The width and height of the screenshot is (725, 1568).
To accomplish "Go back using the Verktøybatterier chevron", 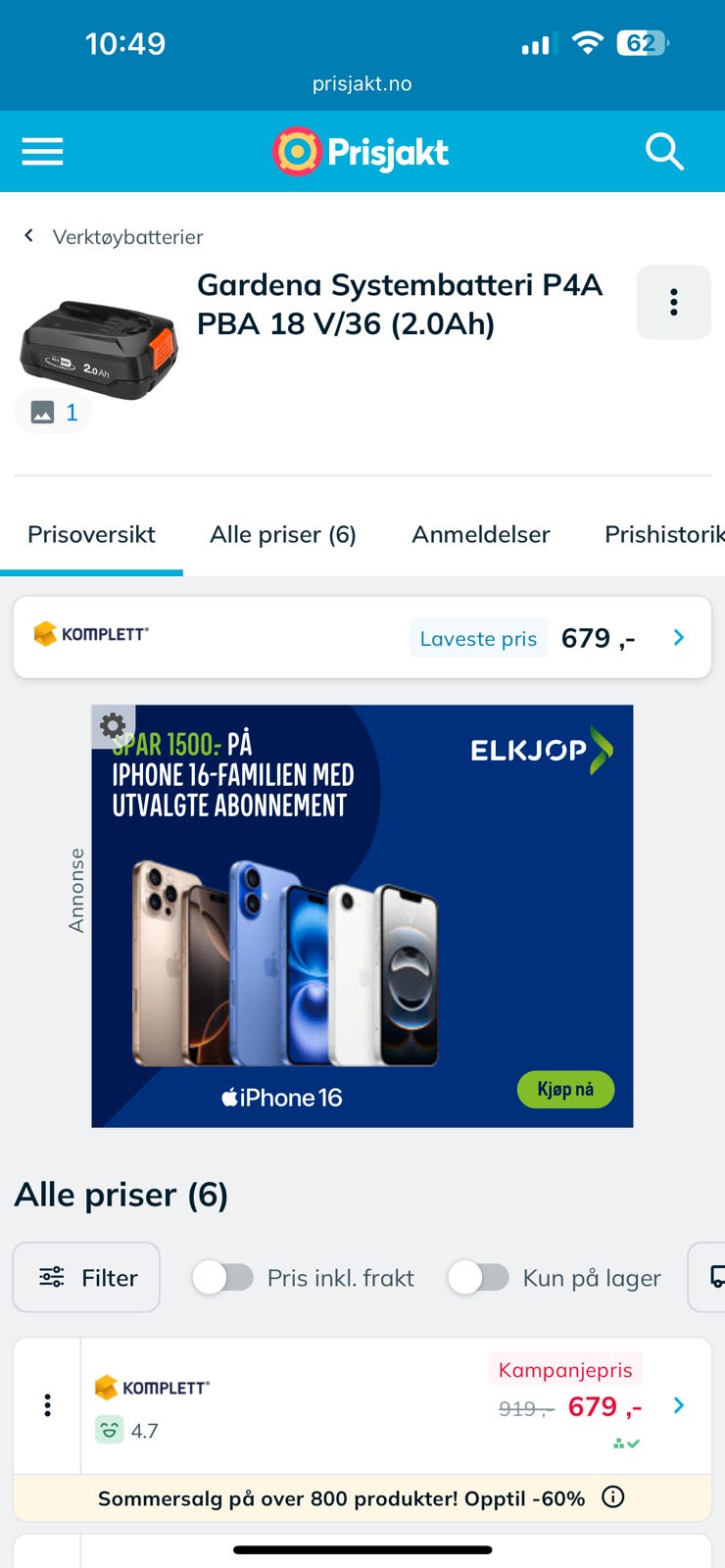I will 28,235.
